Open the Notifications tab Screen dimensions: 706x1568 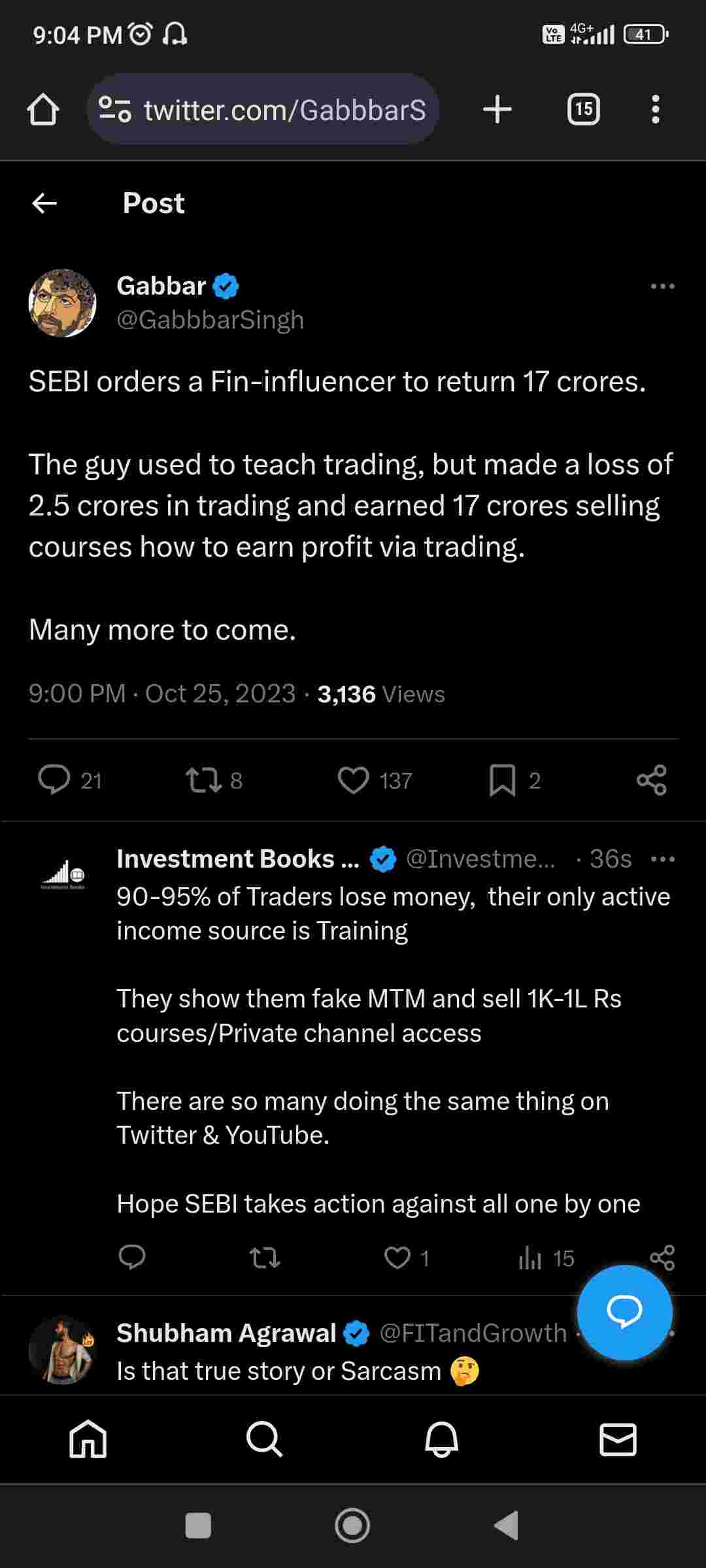point(441,1439)
